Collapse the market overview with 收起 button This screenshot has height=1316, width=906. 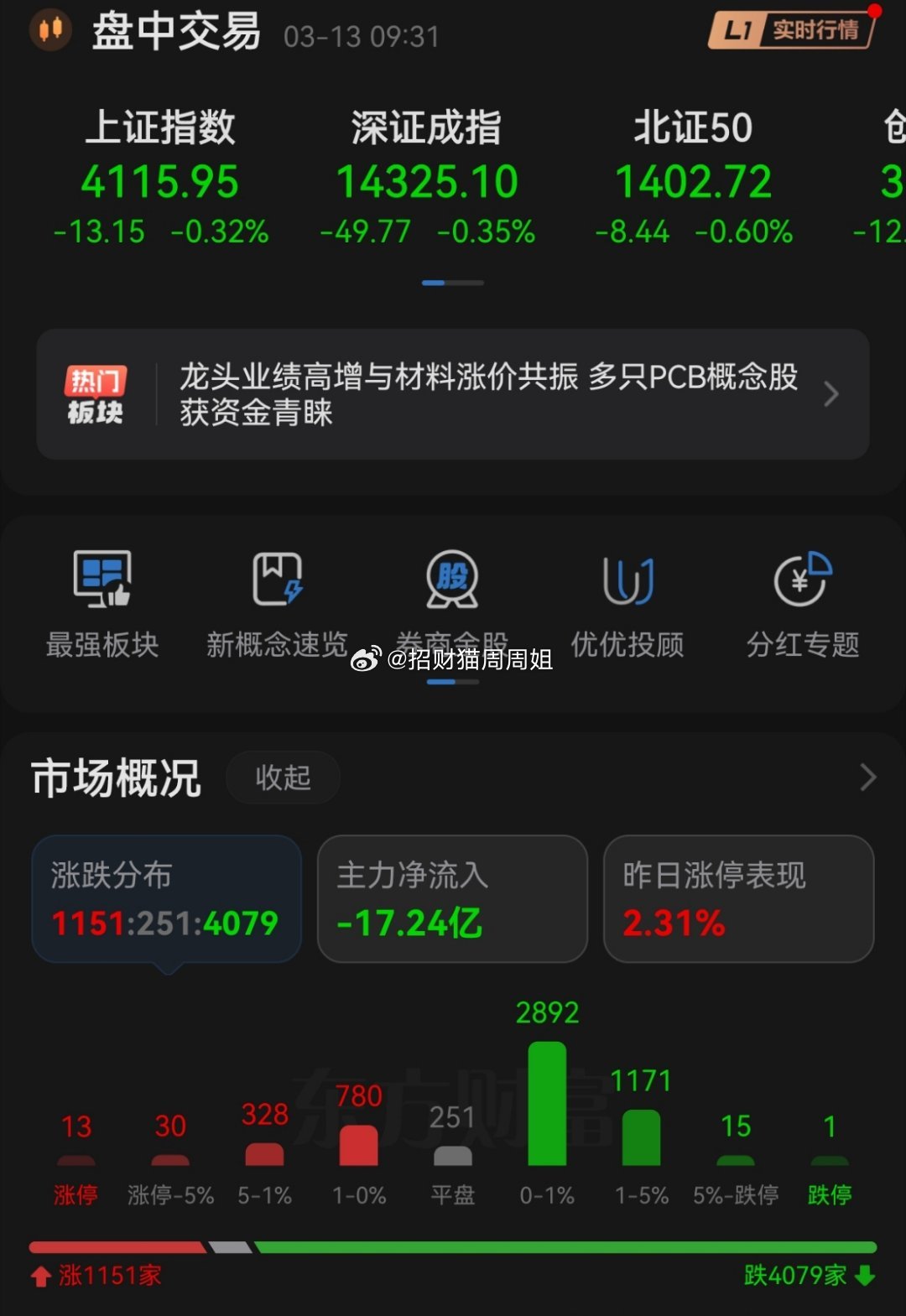[283, 778]
